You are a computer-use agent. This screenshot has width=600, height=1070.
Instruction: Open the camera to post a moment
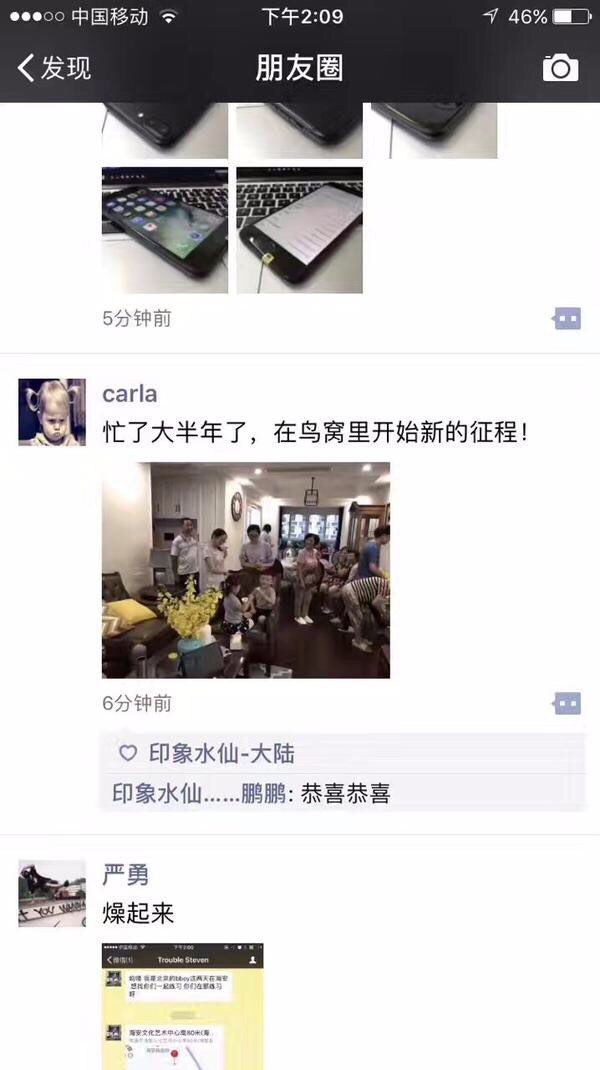[x=560, y=68]
